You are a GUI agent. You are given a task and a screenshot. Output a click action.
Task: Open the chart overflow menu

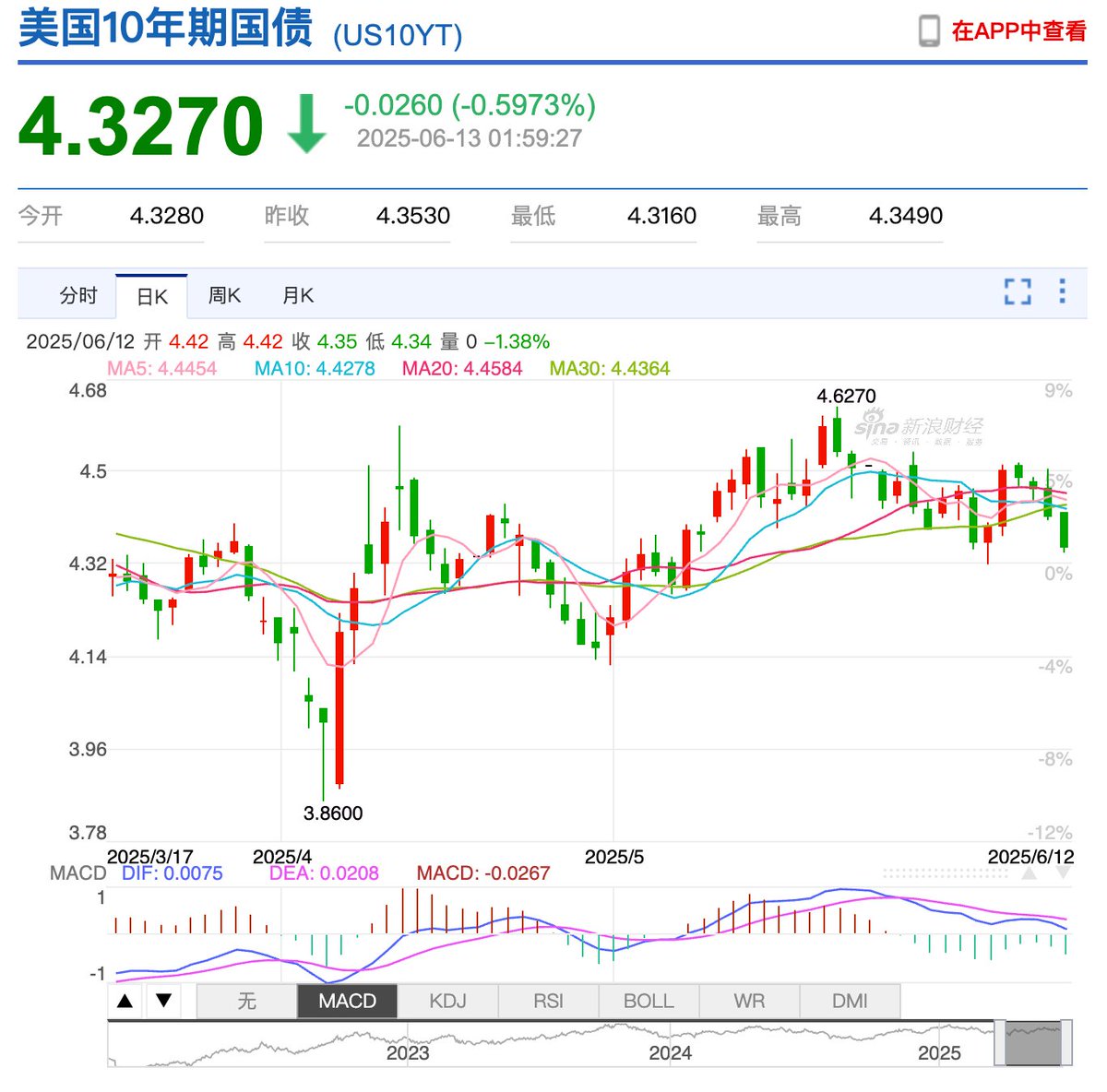(x=1063, y=291)
